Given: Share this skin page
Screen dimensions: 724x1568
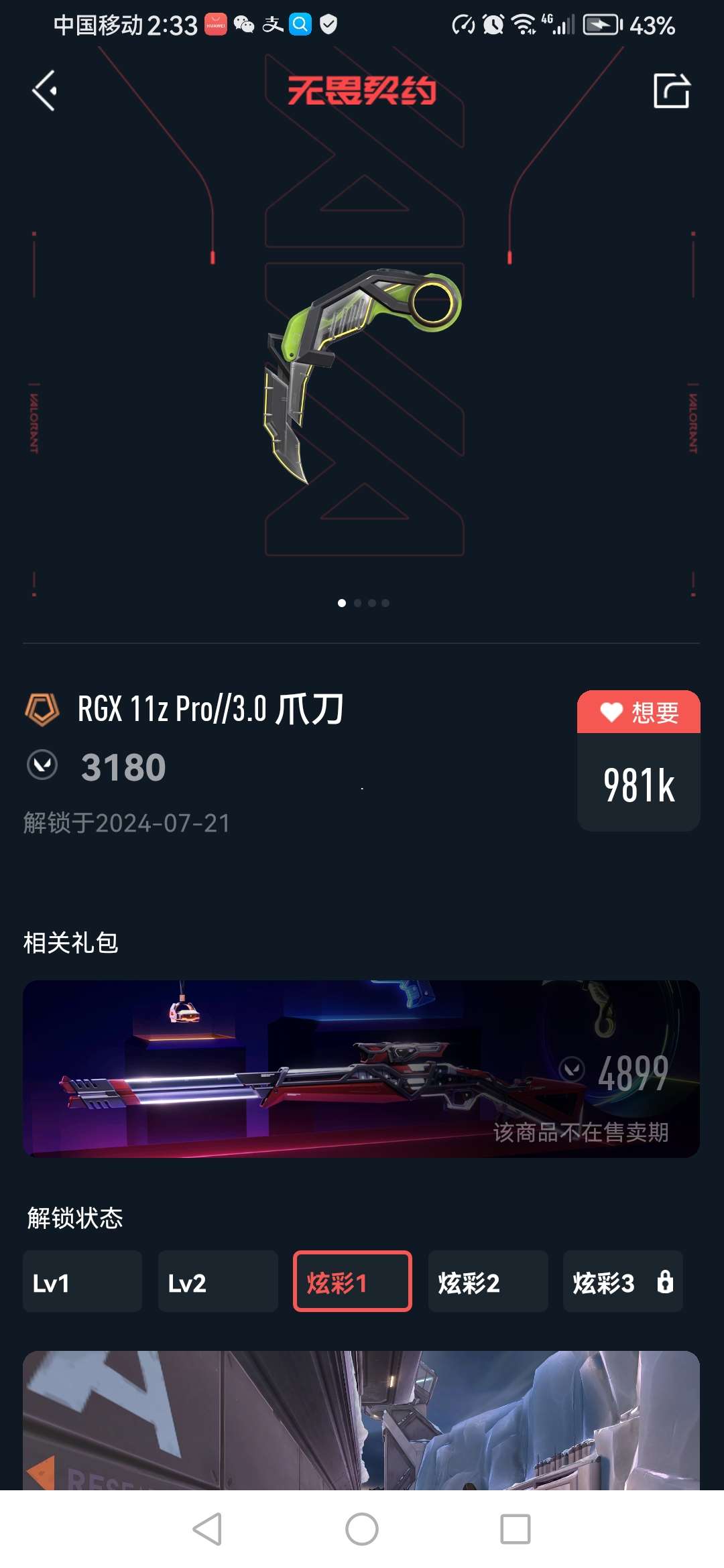Looking at the screenshot, I should 671,90.
